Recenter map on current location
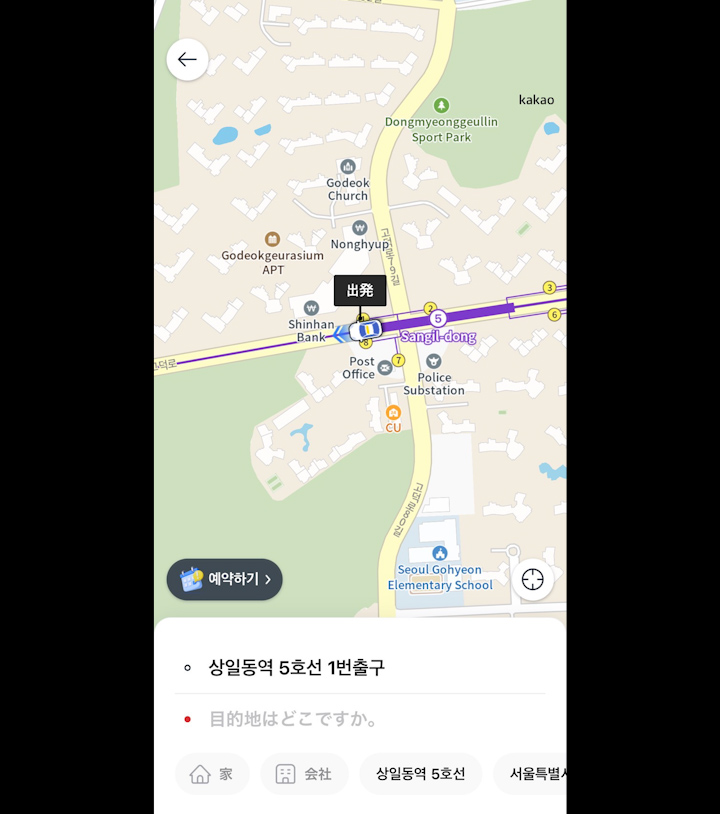720x814 pixels. pos(532,579)
